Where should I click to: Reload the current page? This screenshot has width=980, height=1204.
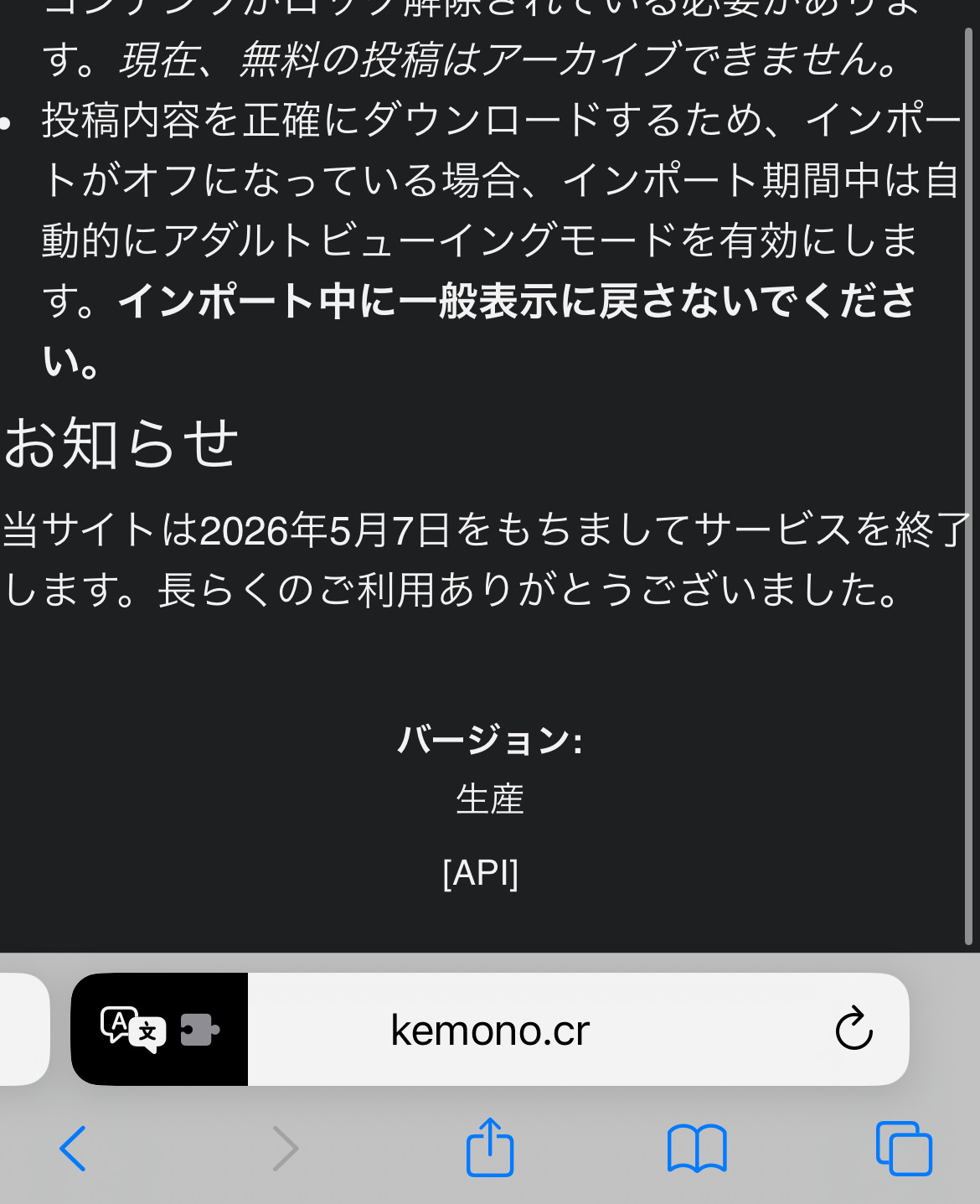[854, 1028]
